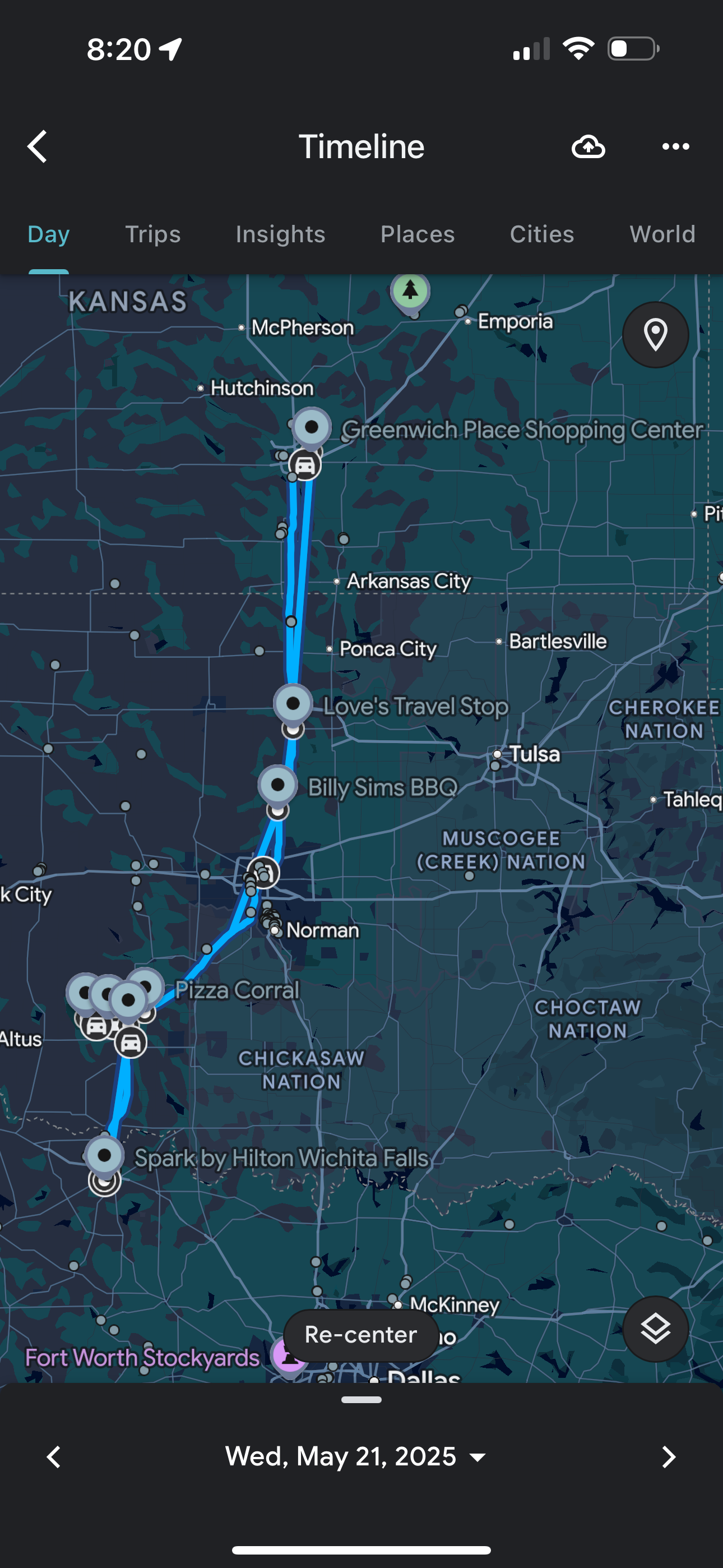
Task: Tap the location pin button on the map
Action: pos(655,335)
